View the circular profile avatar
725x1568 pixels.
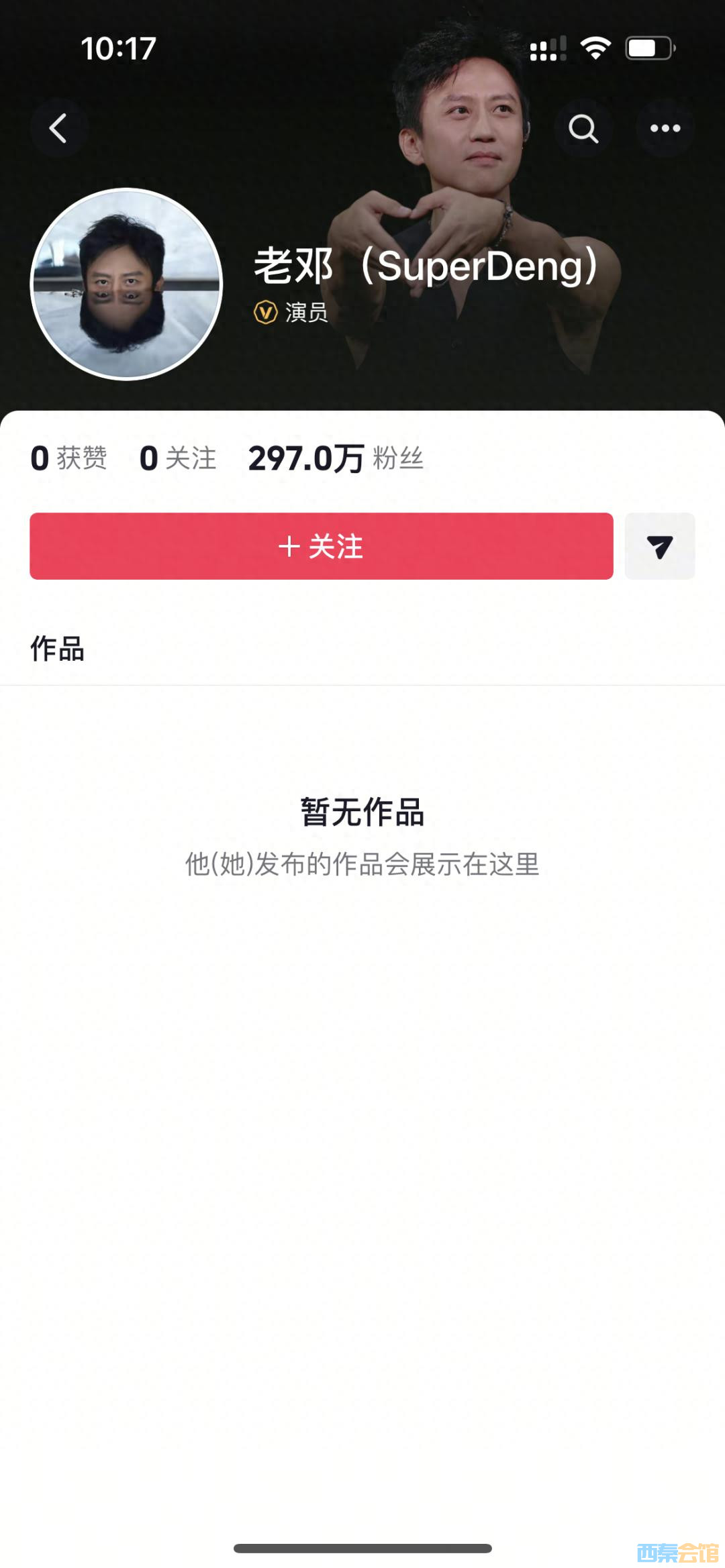[126, 284]
